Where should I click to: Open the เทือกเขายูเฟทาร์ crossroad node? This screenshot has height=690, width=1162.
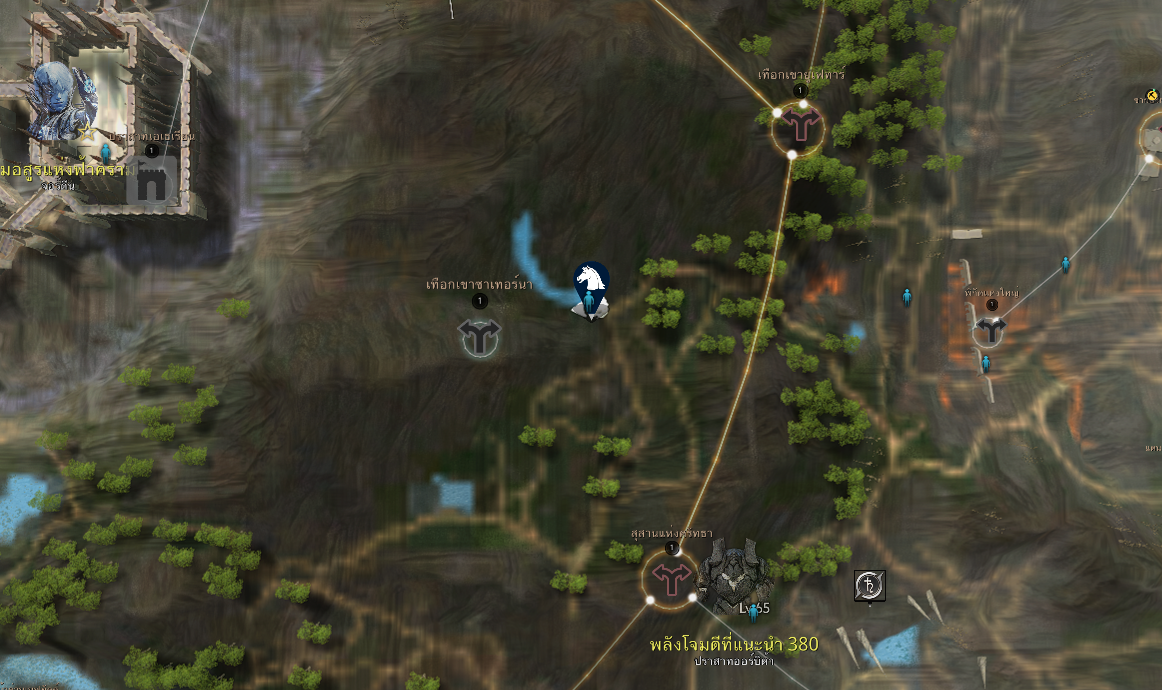(x=799, y=126)
